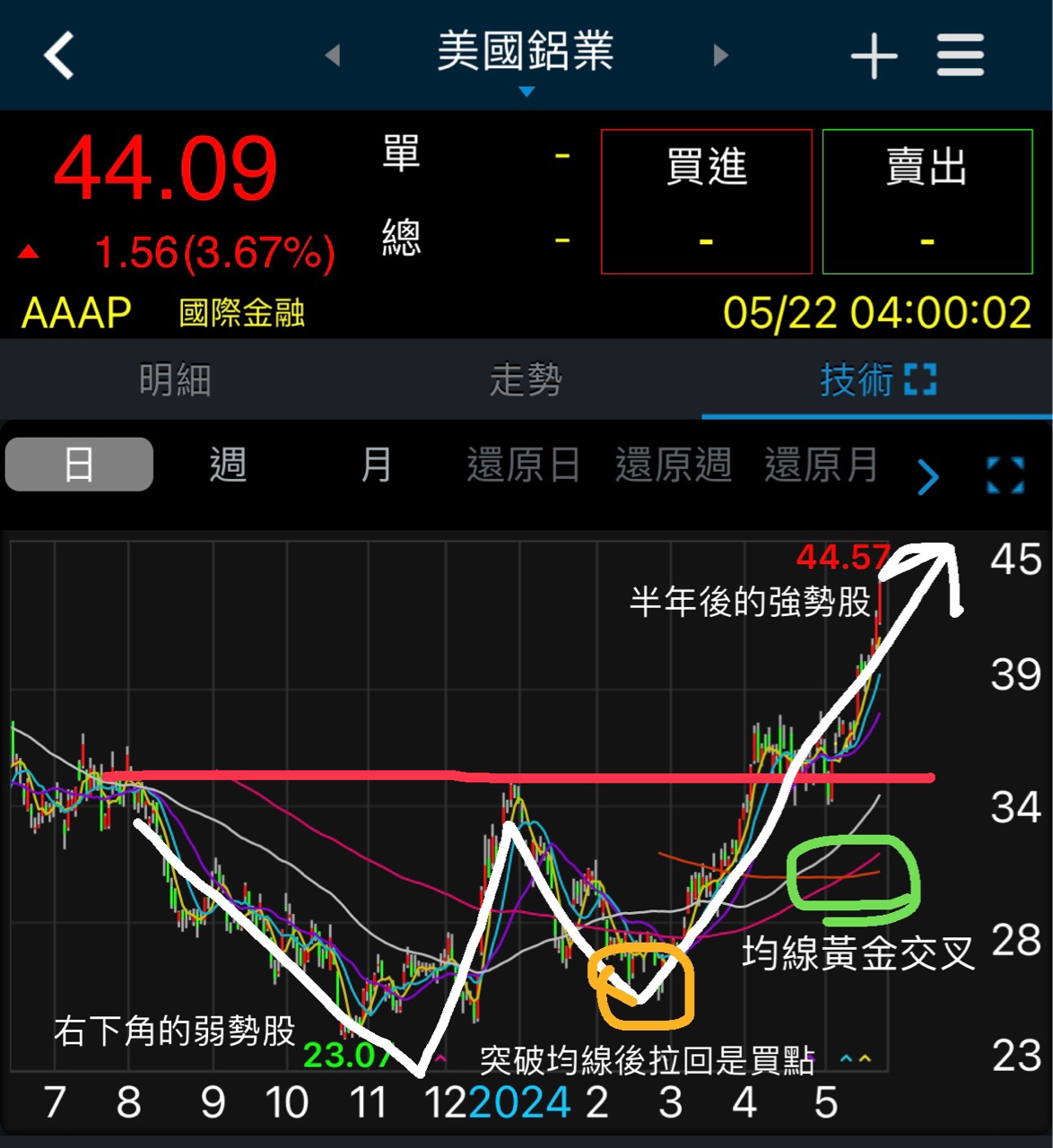Choose the 還原日 adjusted daily period
The height and width of the screenshot is (1148, 1053).
[x=523, y=465]
